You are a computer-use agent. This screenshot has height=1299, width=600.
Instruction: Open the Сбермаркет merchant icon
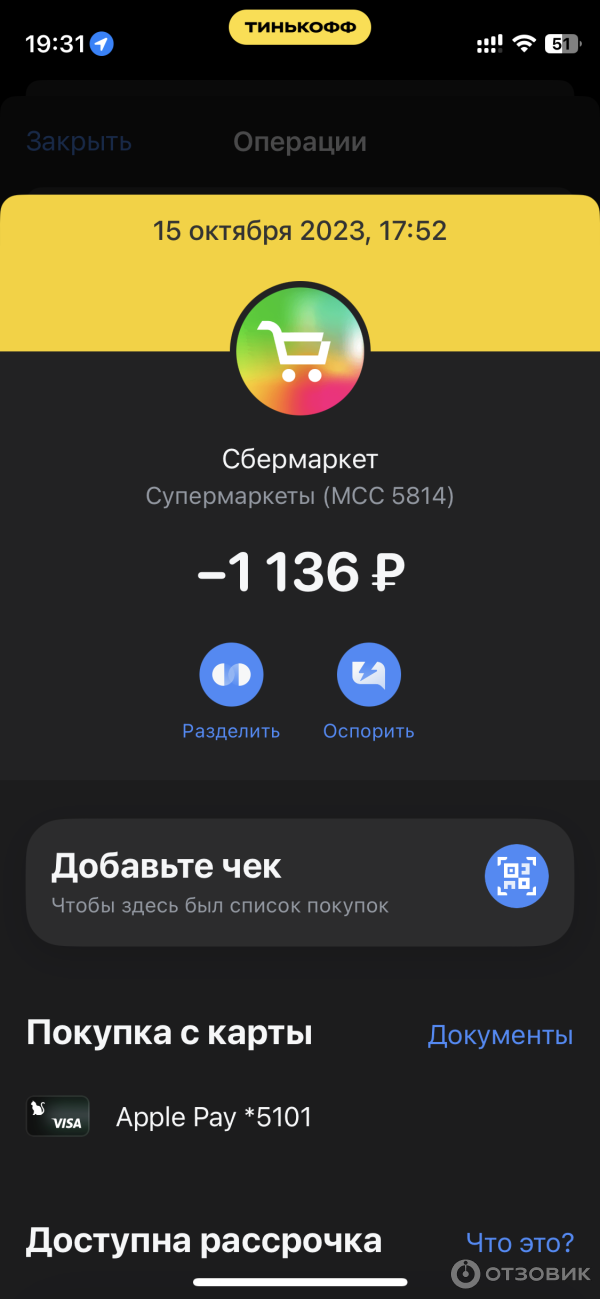pos(300,357)
